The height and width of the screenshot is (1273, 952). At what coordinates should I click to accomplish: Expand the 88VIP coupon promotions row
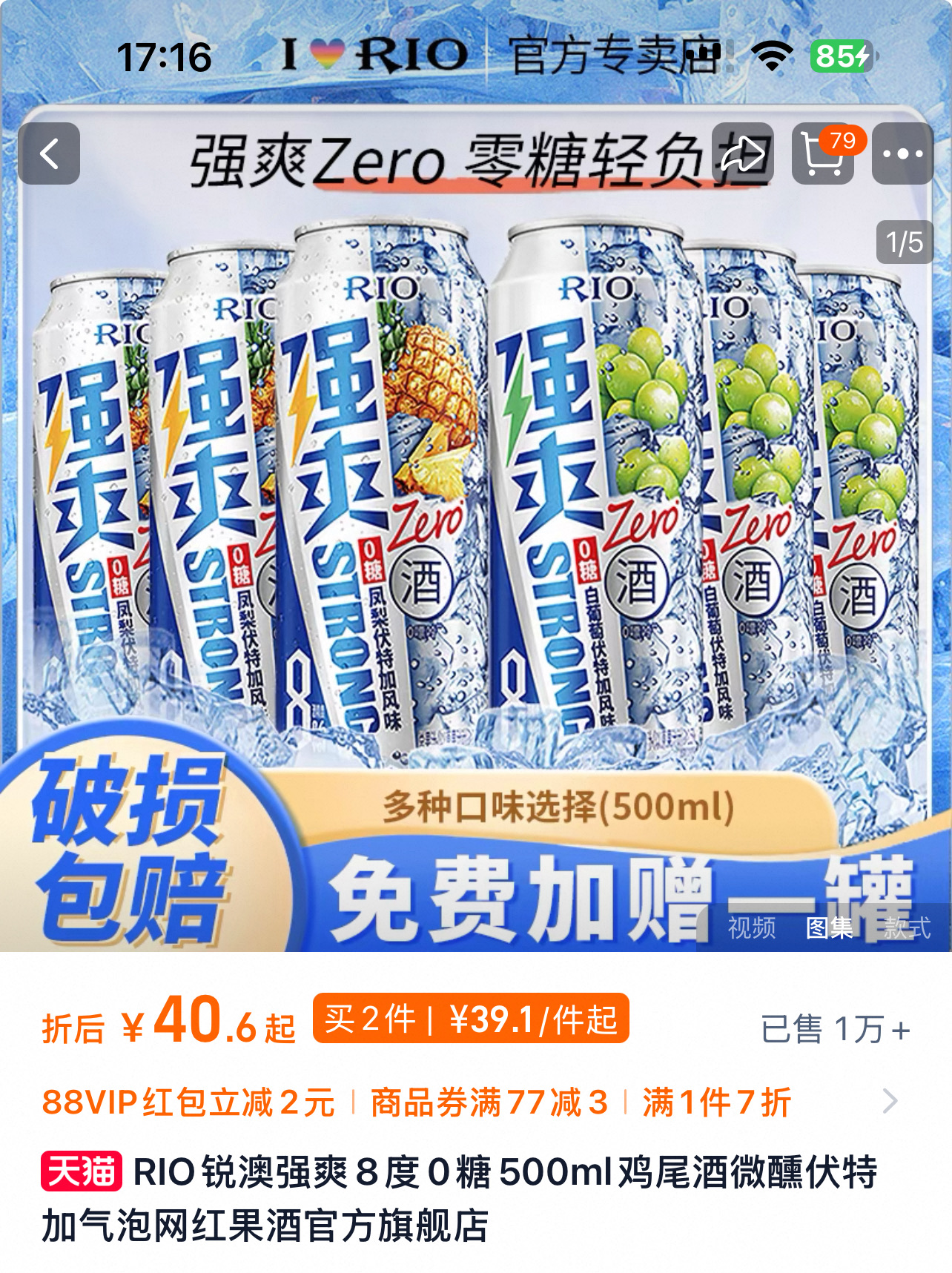(890, 1101)
